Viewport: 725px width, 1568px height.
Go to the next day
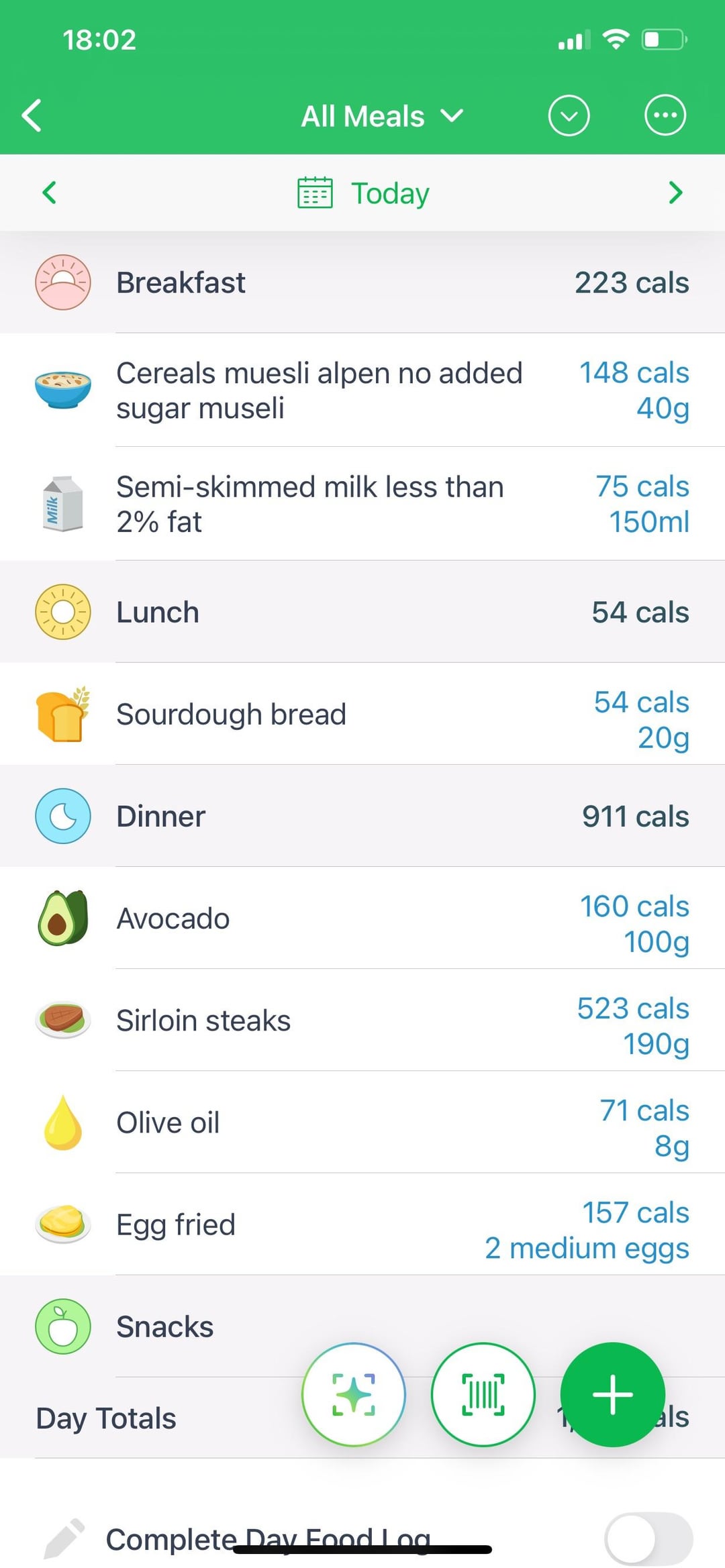coord(675,193)
